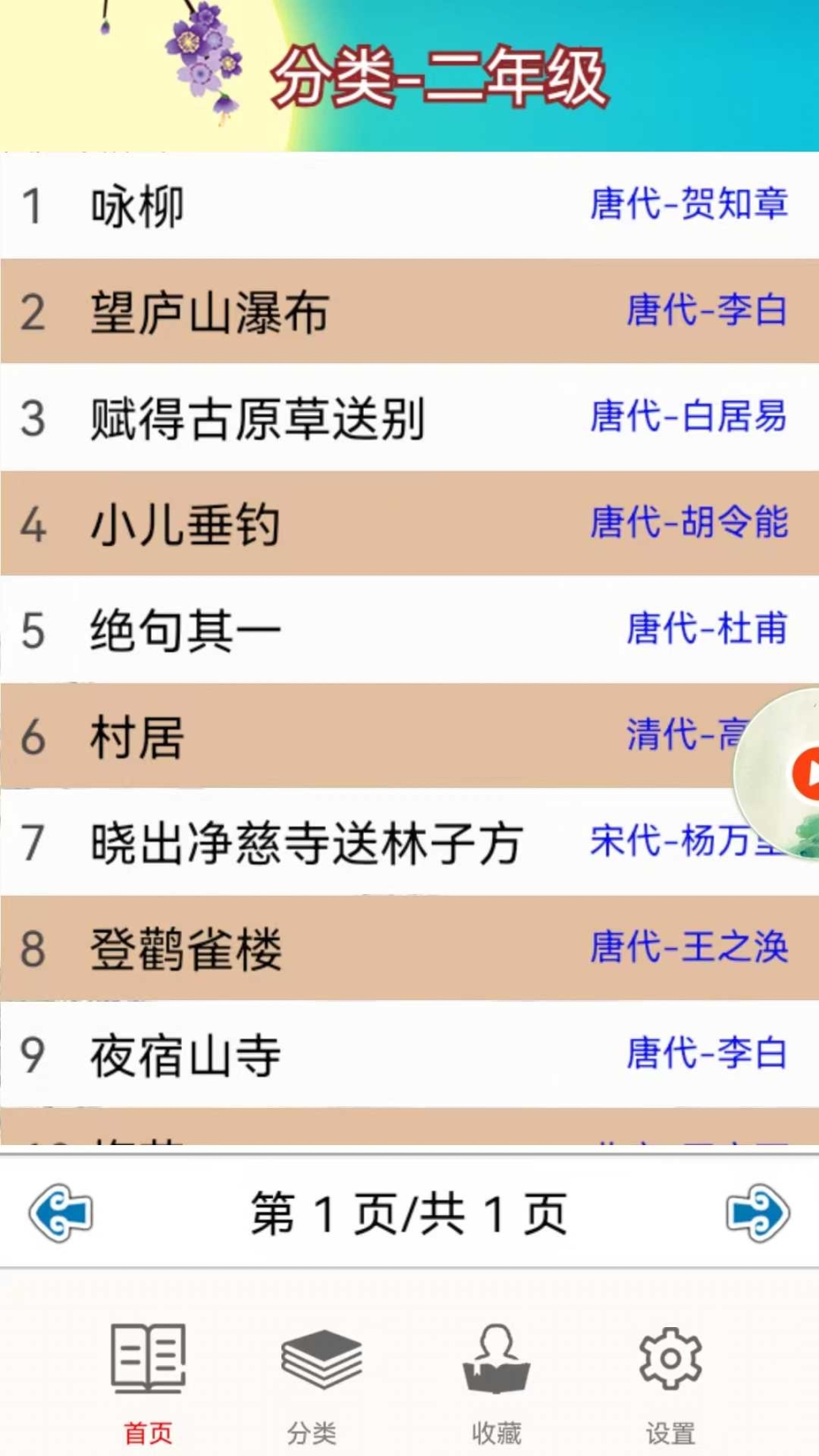Open the poem 绝句其一

[x=185, y=631]
